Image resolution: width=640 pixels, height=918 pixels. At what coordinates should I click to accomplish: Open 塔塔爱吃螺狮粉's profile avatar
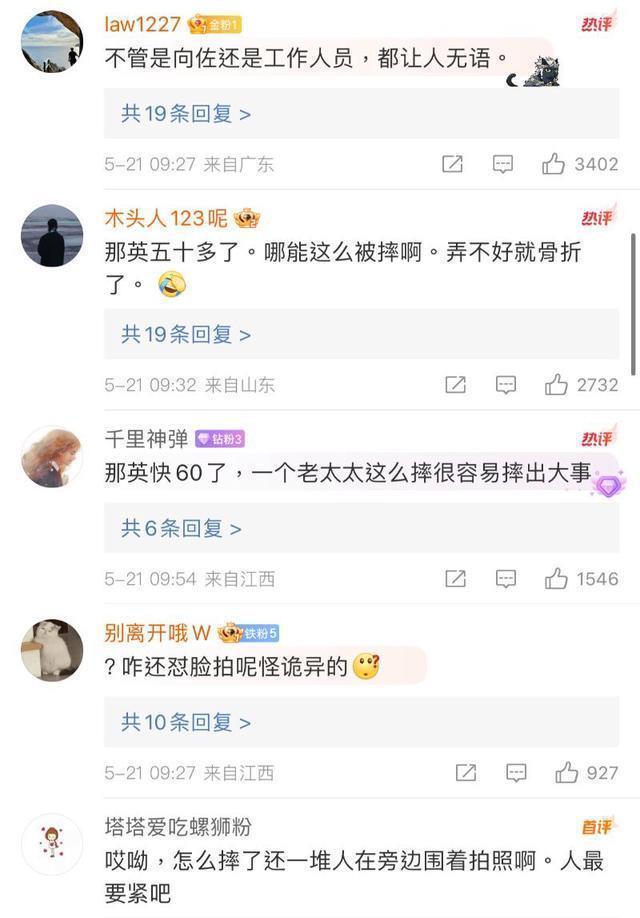coord(51,844)
